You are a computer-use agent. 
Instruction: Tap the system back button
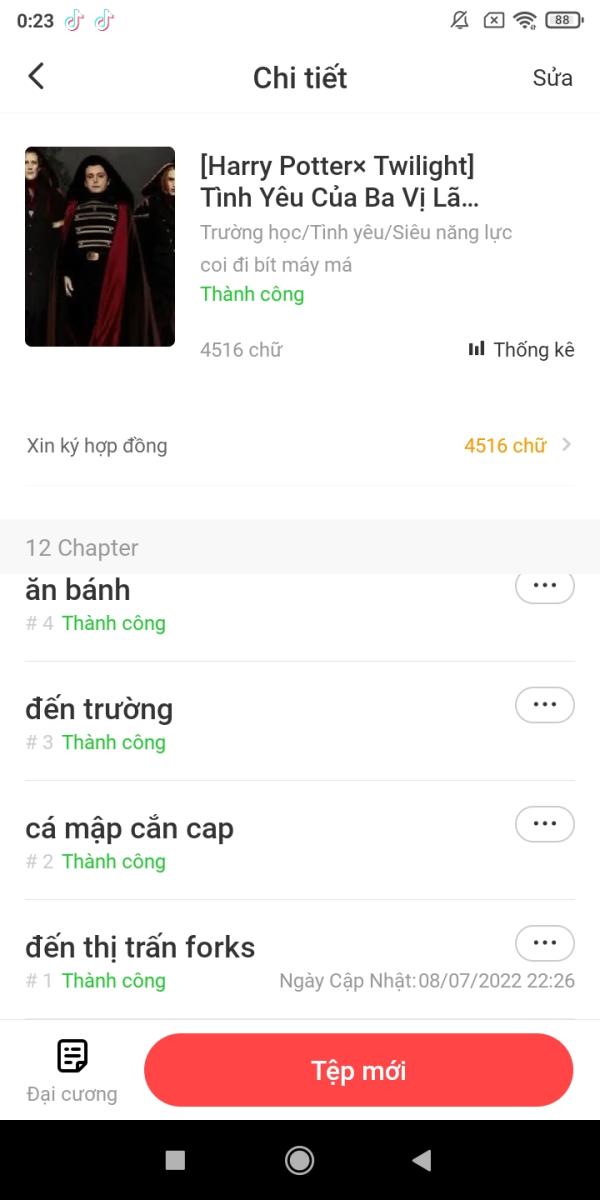pos(422,1160)
